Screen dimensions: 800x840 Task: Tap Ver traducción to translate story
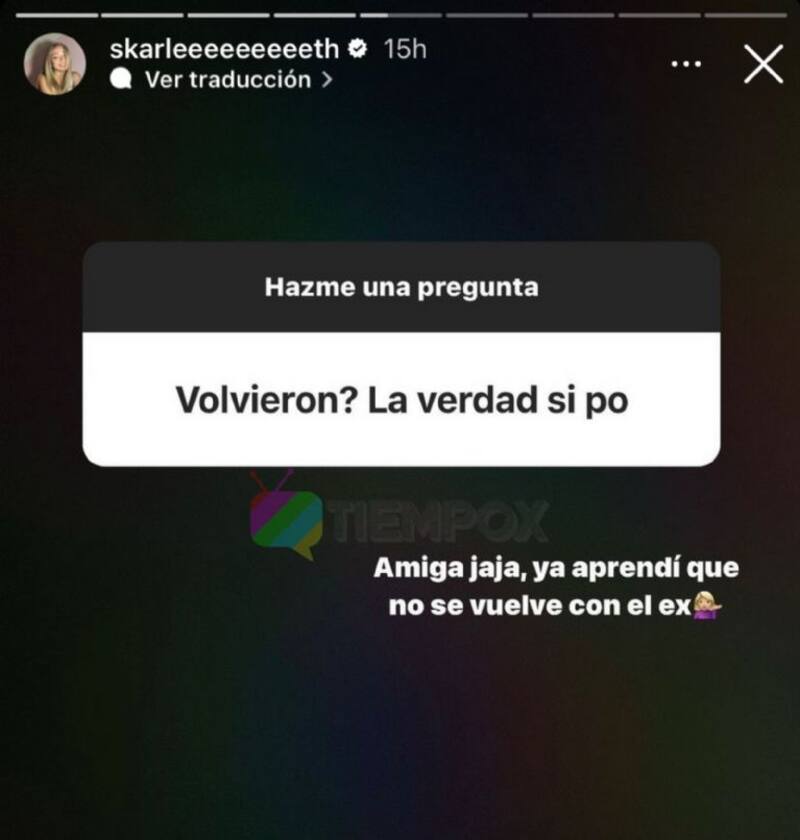228,80
